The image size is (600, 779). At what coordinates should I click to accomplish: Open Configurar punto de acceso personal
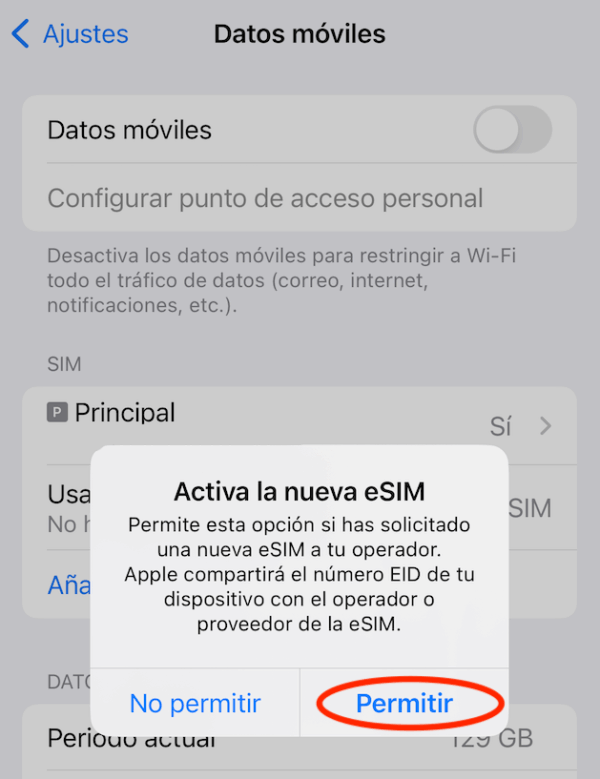point(265,198)
